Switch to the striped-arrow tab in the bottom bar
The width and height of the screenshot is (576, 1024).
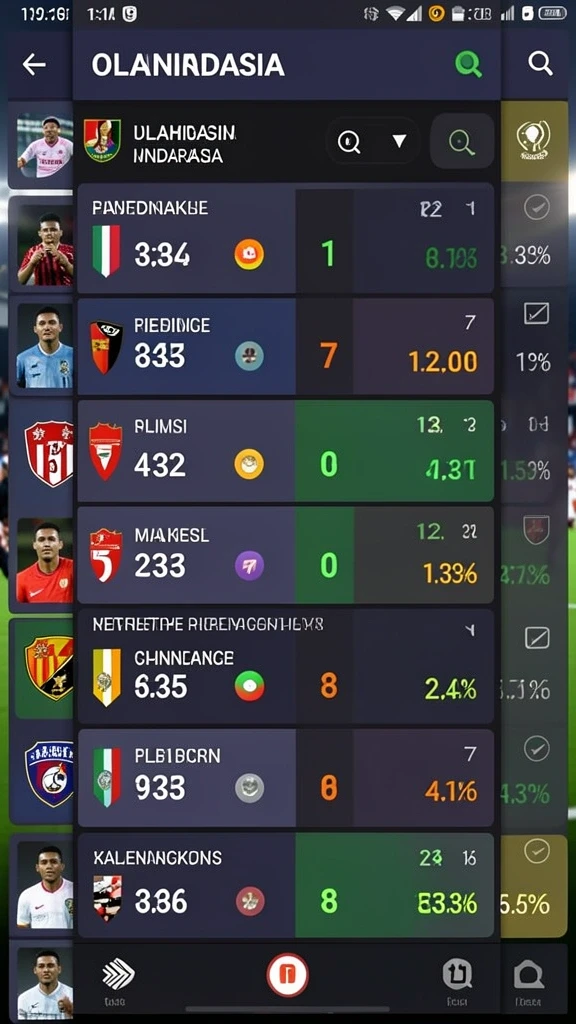point(118,976)
